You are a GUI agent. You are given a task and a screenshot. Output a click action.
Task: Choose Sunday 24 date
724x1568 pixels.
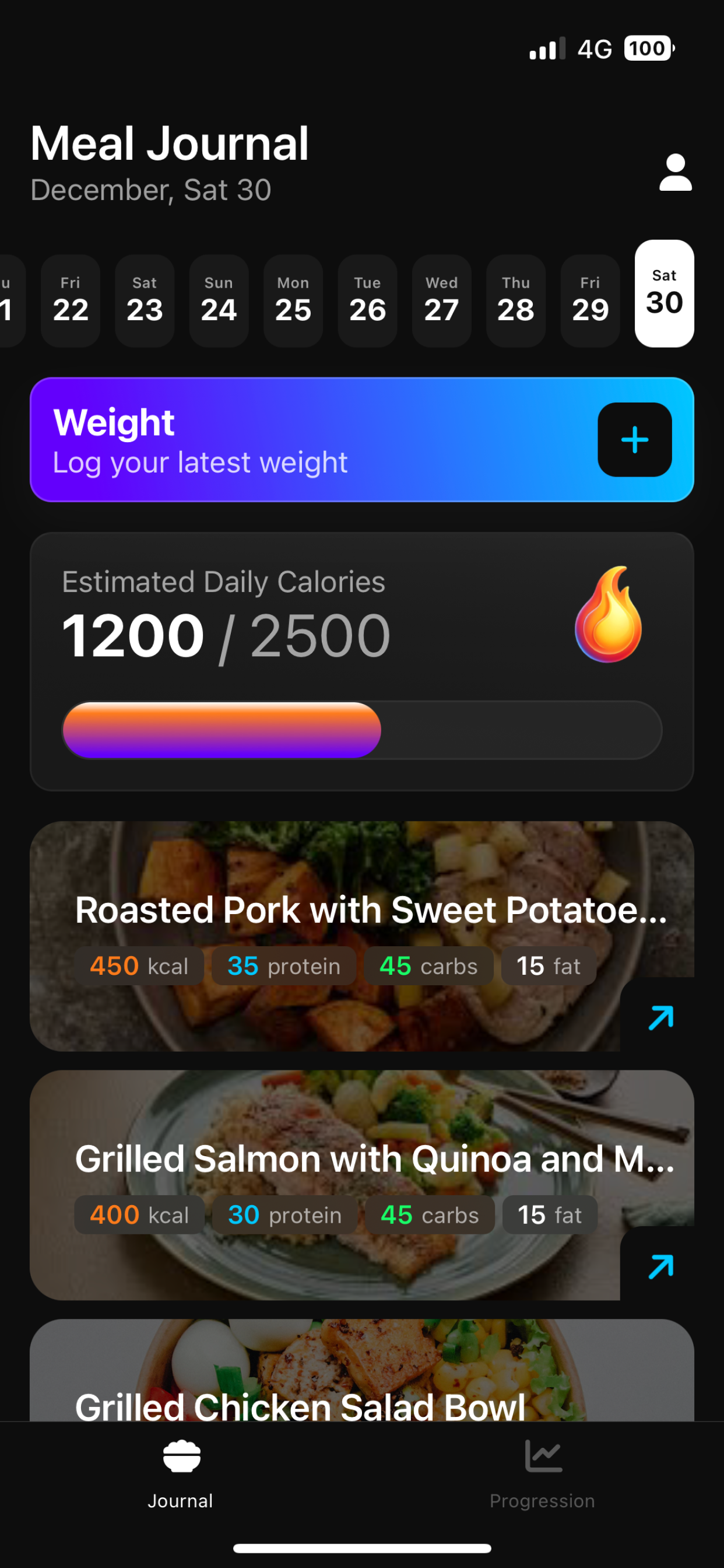tap(219, 300)
